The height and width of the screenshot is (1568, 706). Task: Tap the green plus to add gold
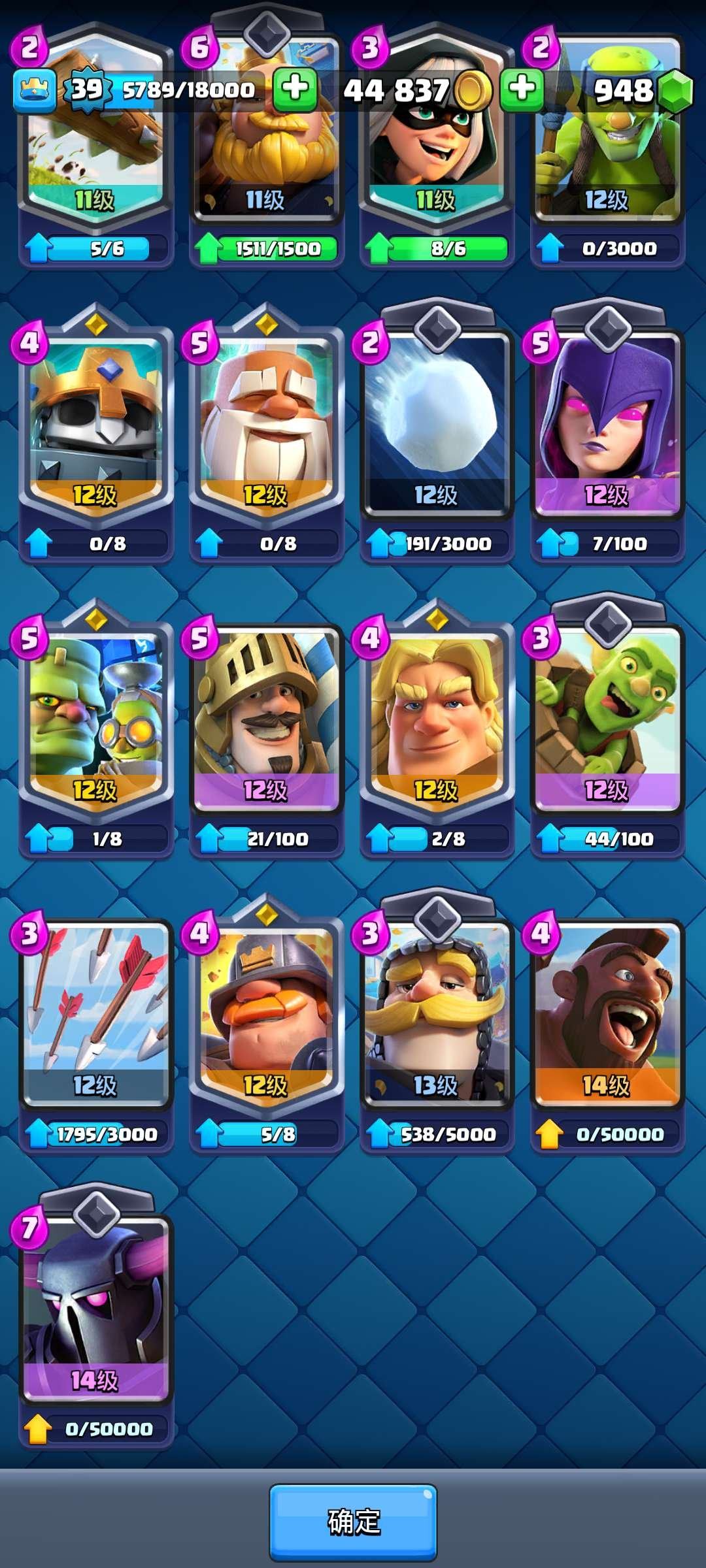522,89
